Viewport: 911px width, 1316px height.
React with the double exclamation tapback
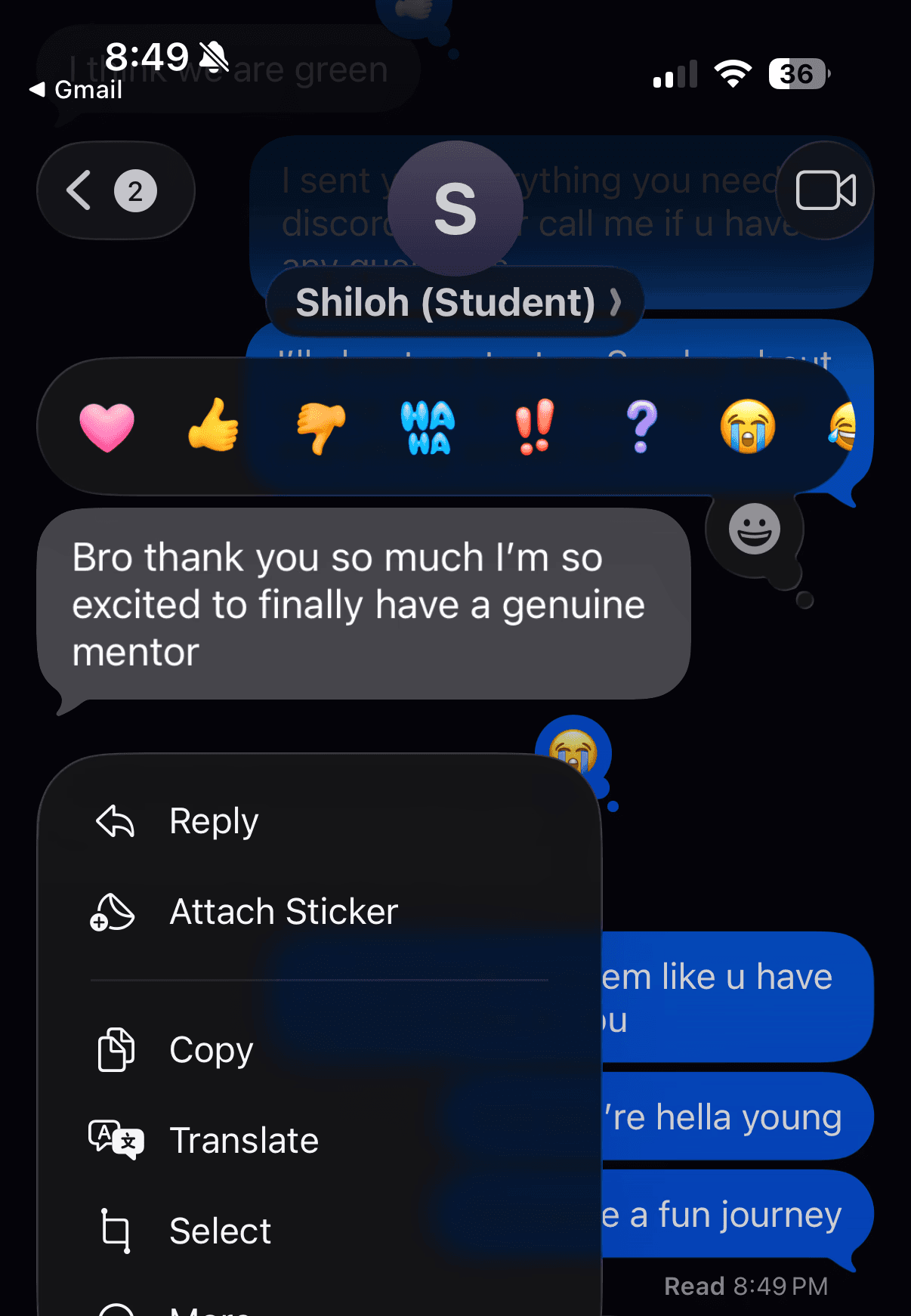tap(535, 427)
